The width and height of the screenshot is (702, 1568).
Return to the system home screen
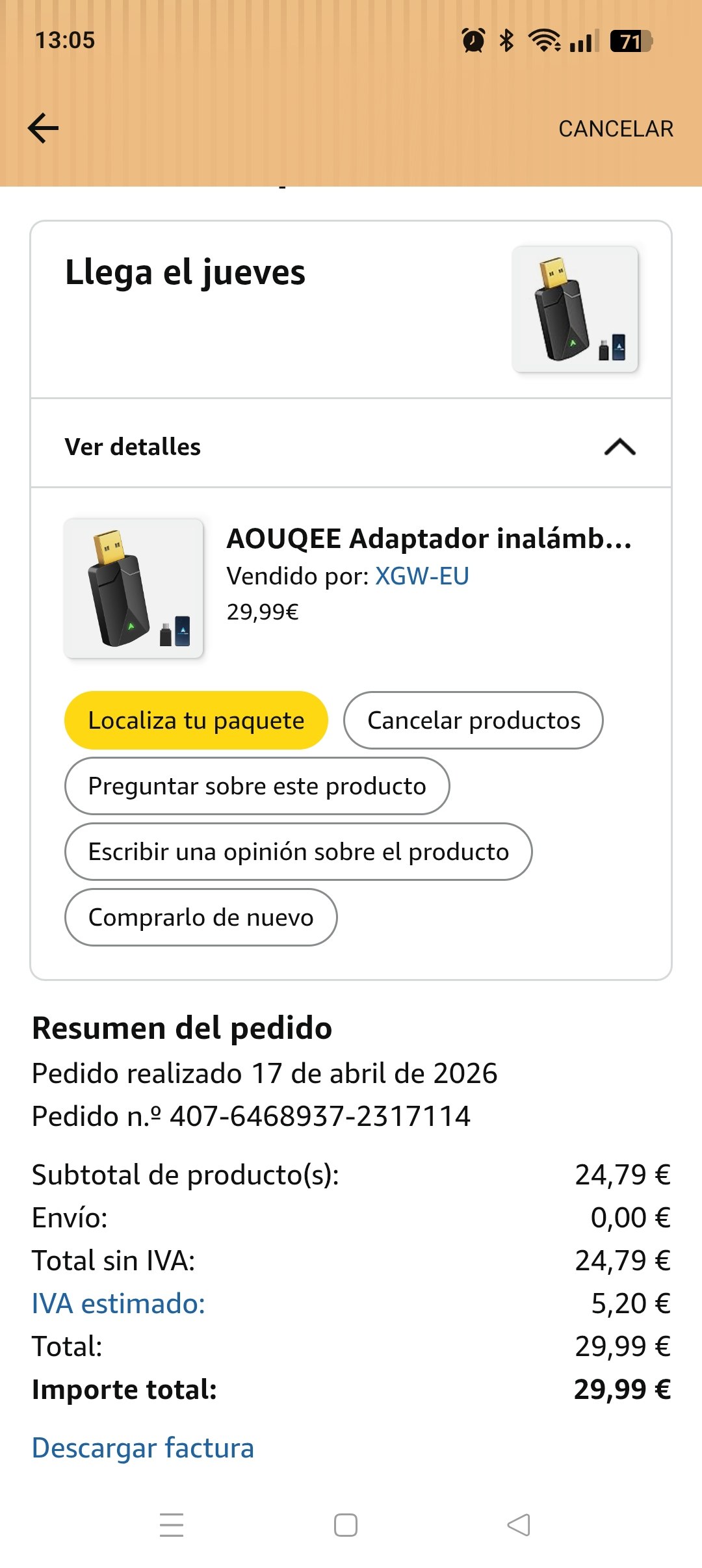point(346,1524)
